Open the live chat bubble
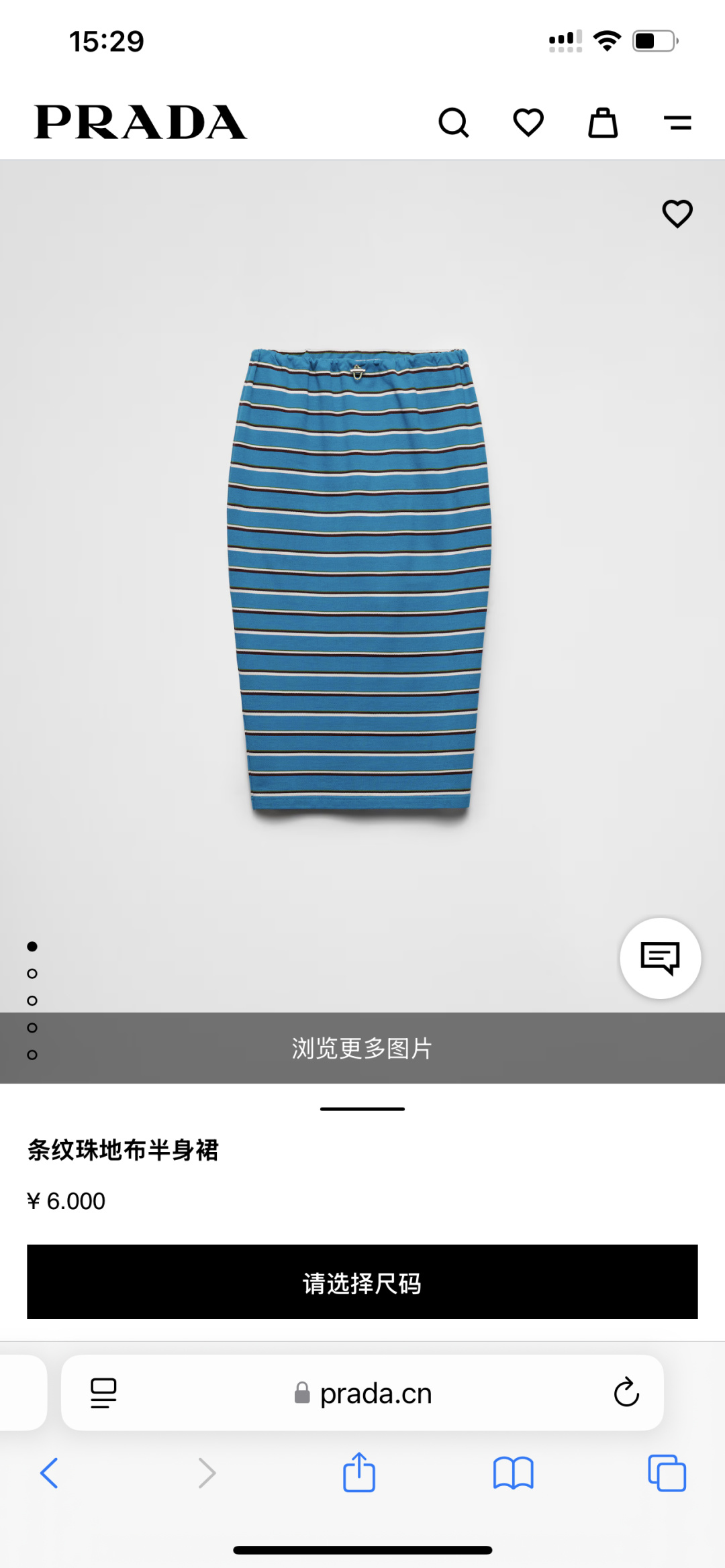The image size is (725, 1568). (x=661, y=958)
